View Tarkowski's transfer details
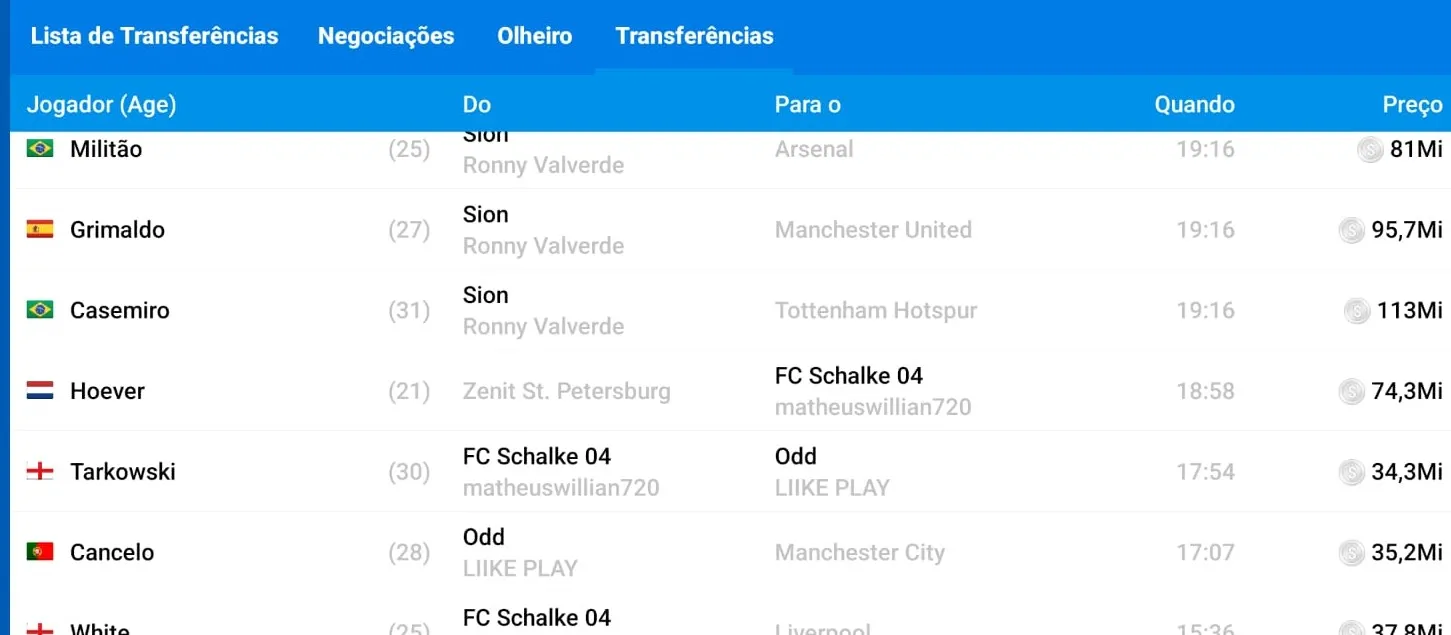 coord(730,472)
